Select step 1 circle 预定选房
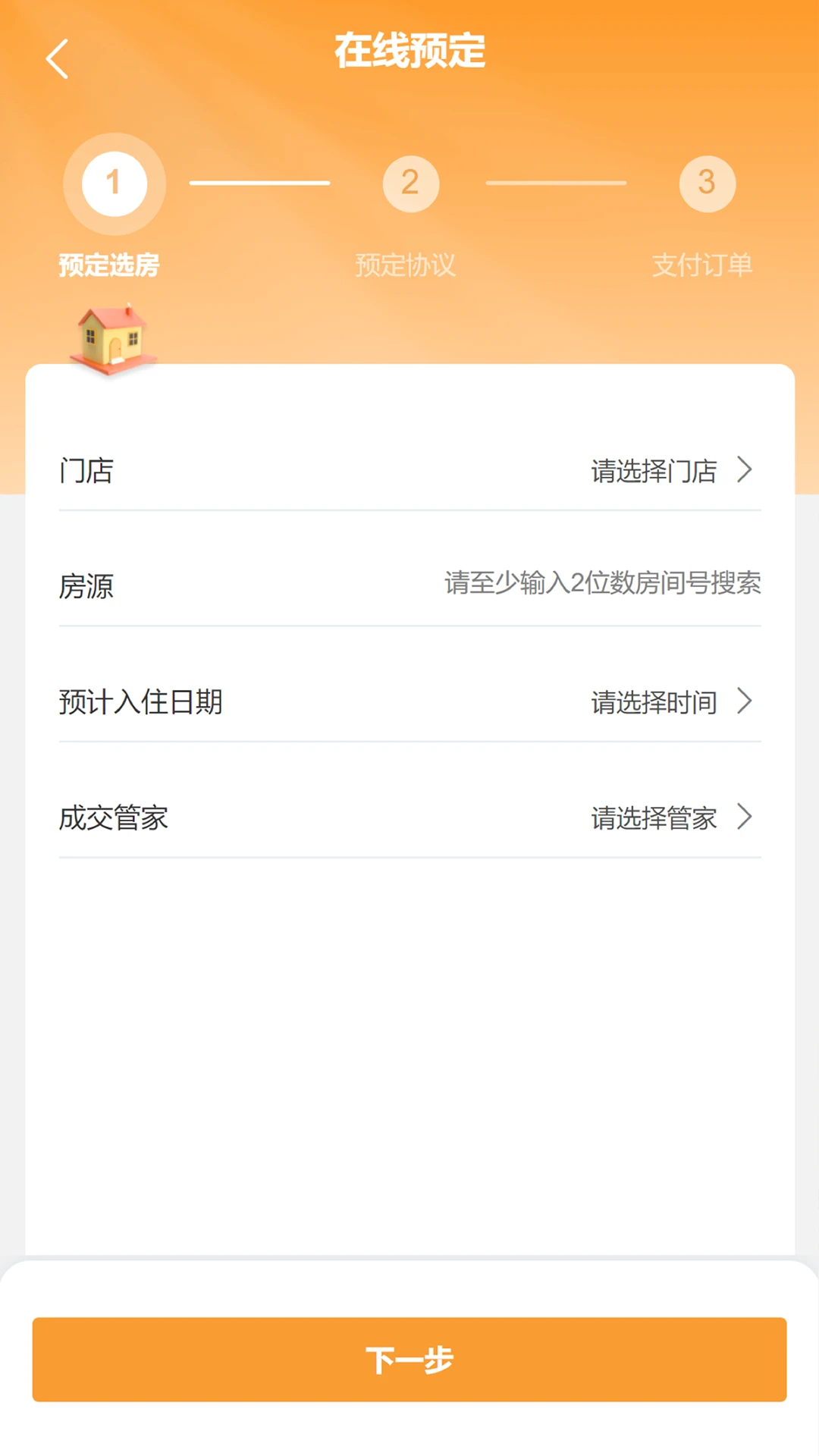Viewport: 819px width, 1456px height. [x=114, y=184]
